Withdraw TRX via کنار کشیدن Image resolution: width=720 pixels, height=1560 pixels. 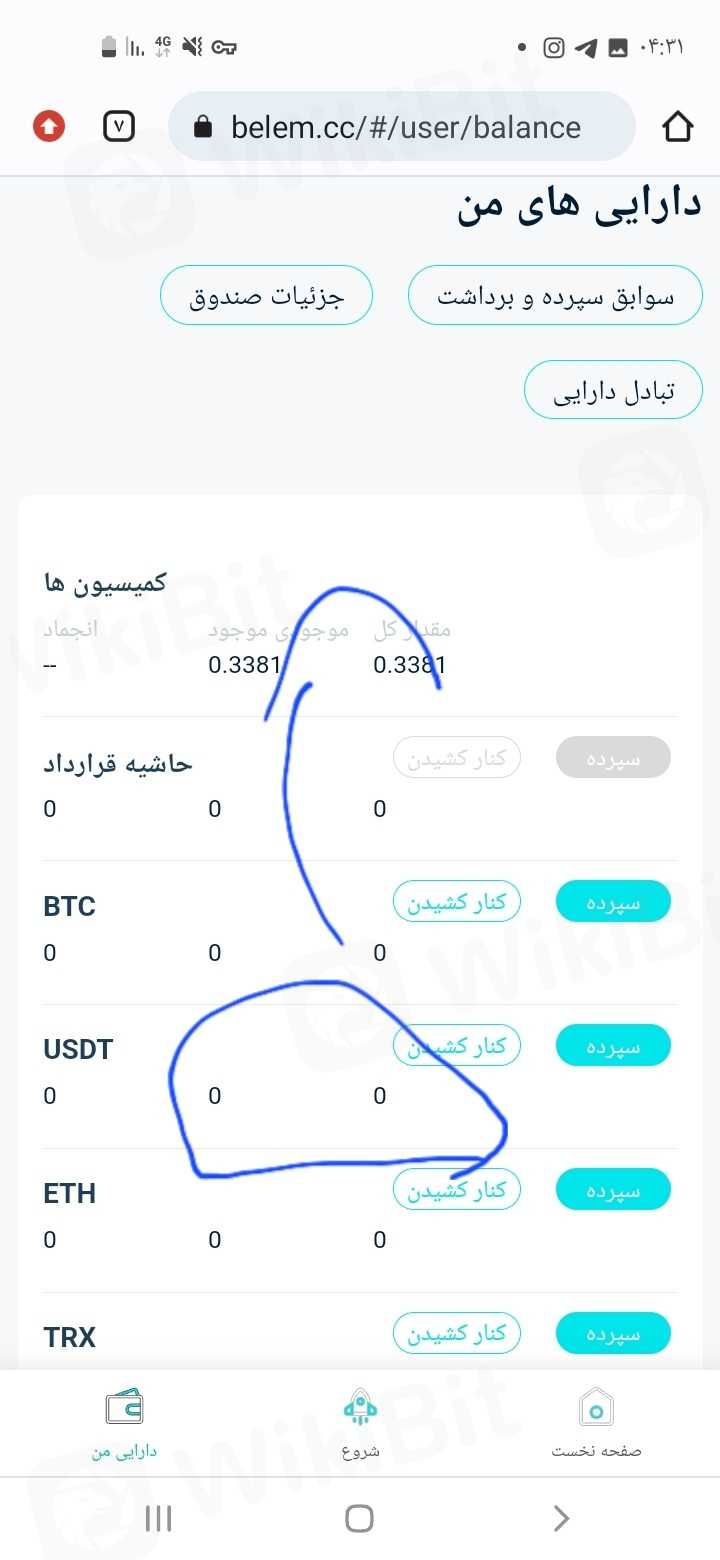tap(457, 1333)
